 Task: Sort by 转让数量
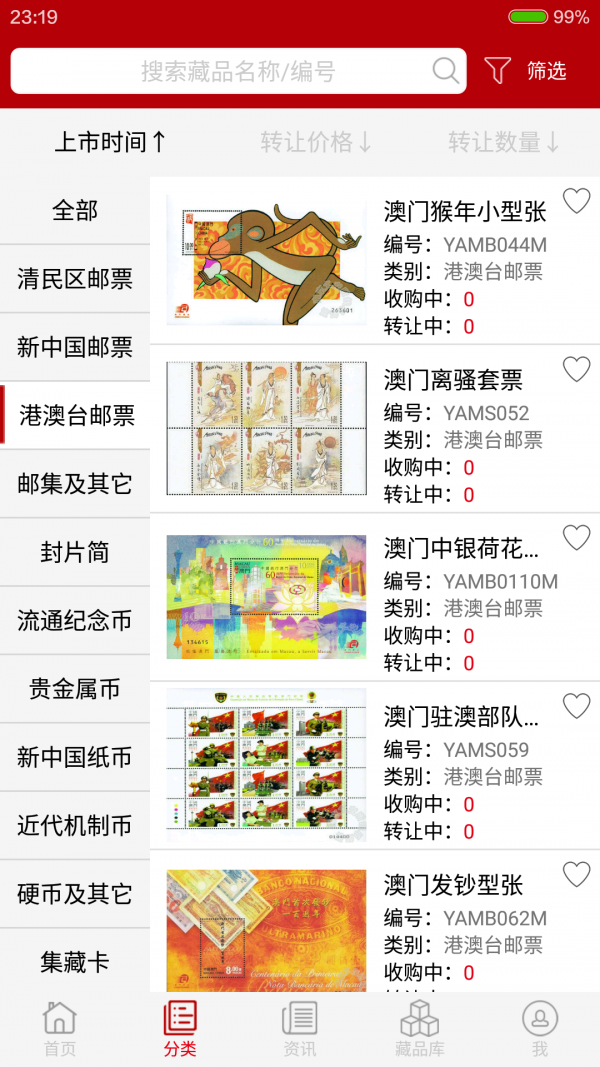[x=503, y=142]
